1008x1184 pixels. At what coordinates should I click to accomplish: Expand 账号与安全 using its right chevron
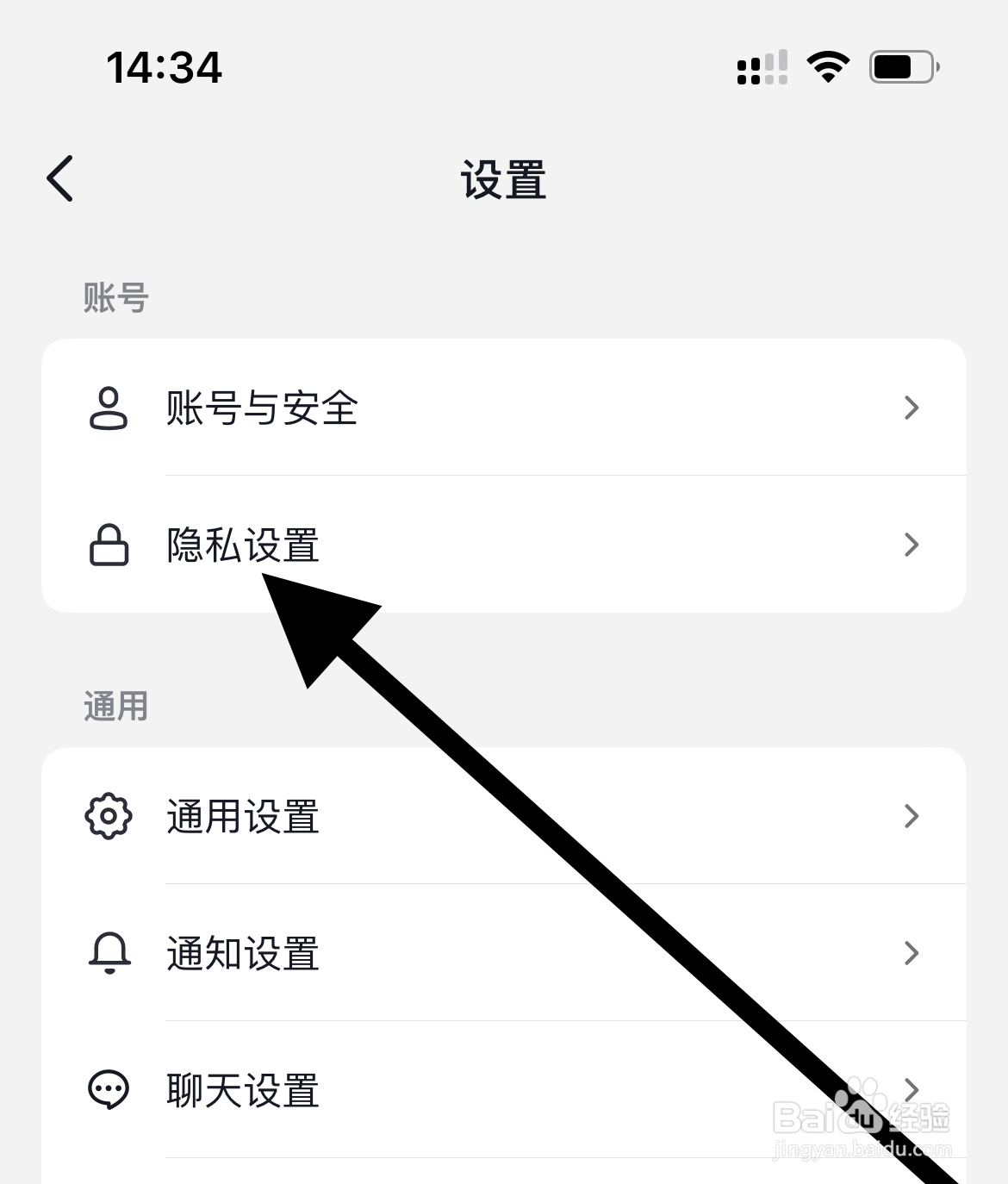point(912,409)
